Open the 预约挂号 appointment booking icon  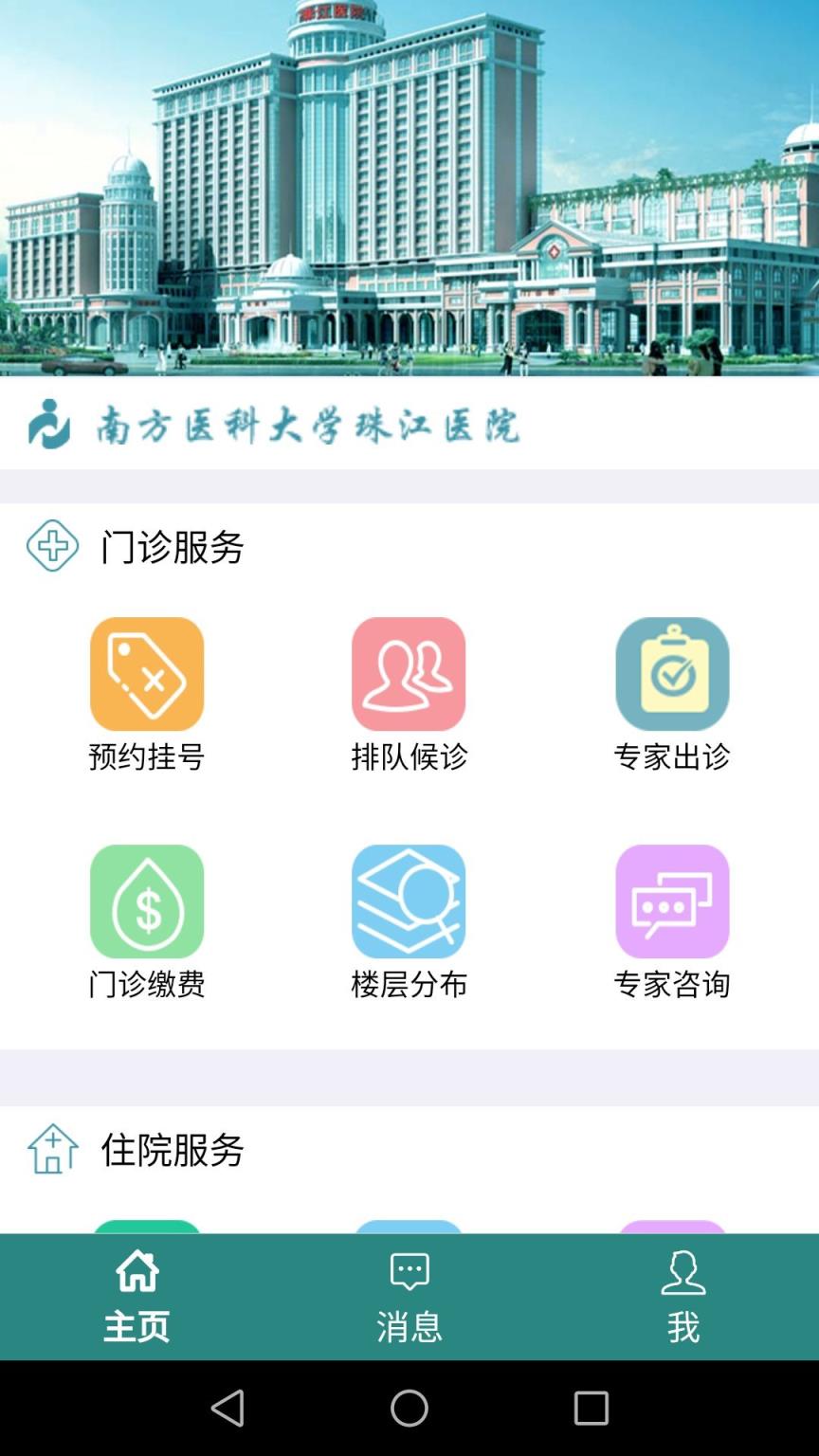click(147, 673)
